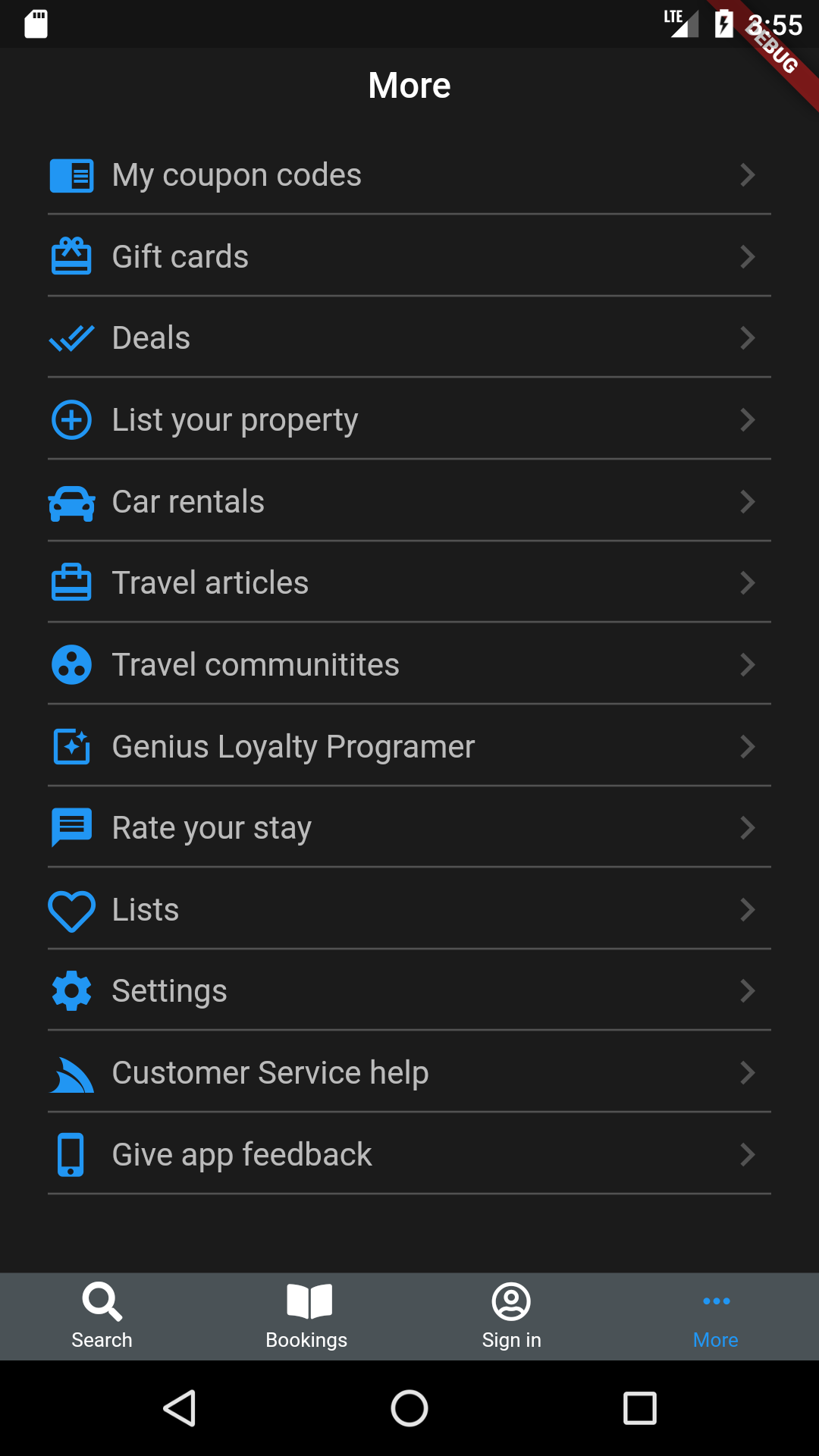The height and width of the screenshot is (1456, 819).
Task: Open Lists
Action: point(409,909)
